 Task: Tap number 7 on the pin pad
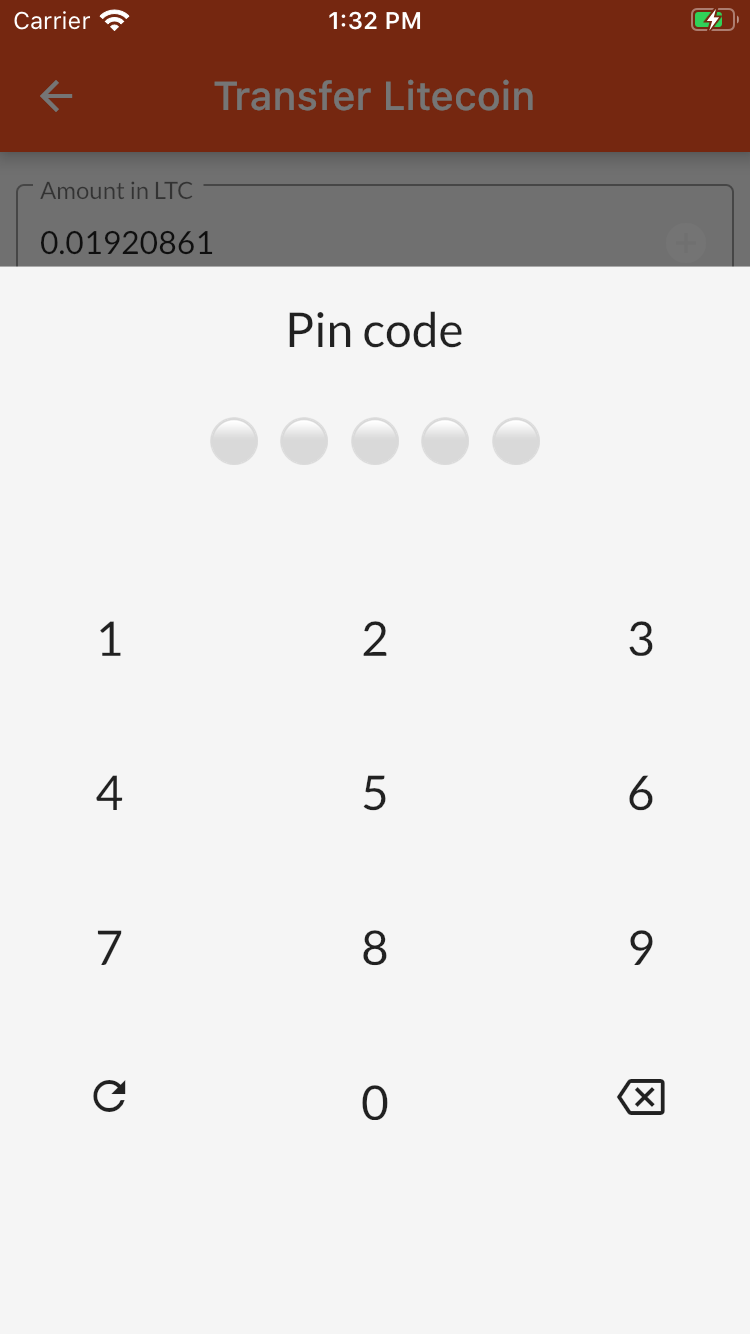tap(109, 948)
